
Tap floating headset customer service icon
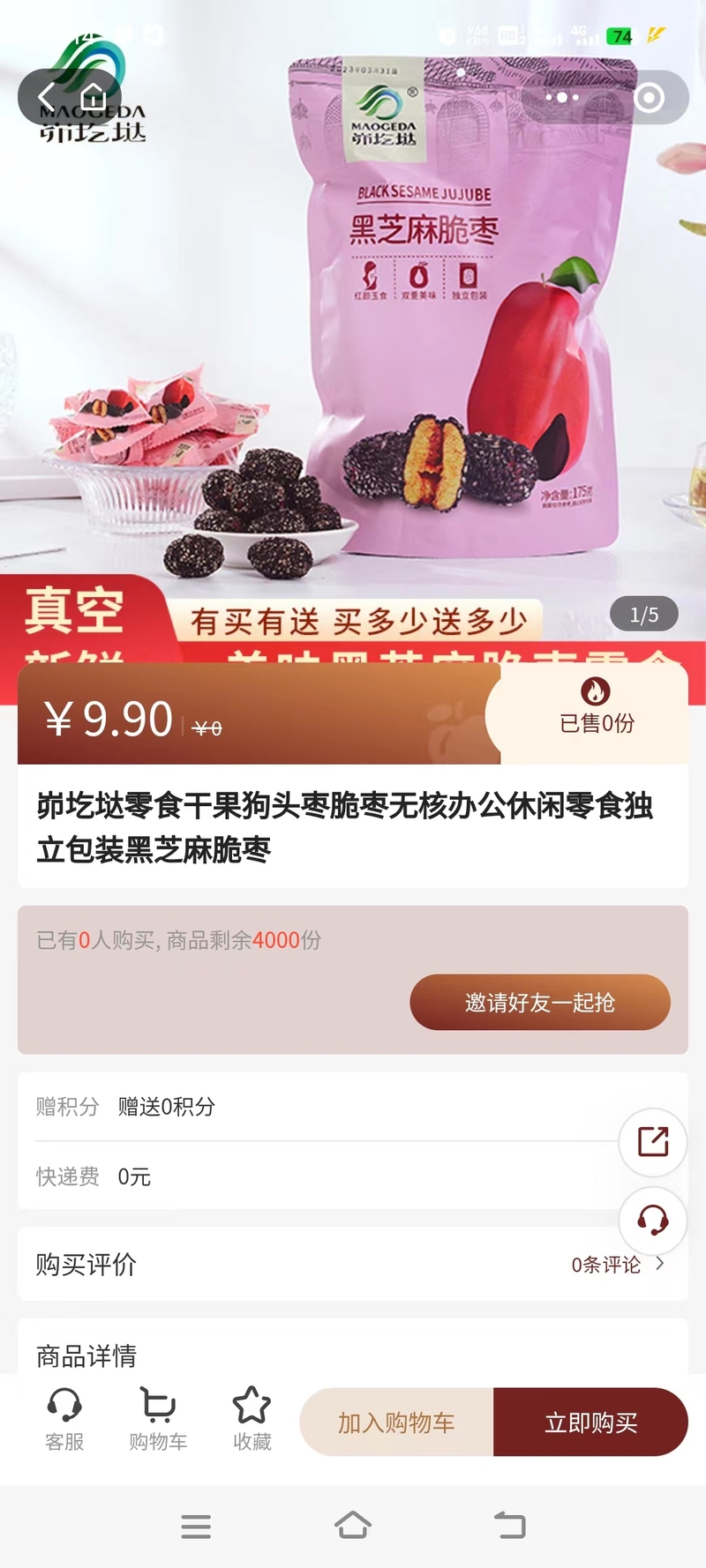[653, 1221]
